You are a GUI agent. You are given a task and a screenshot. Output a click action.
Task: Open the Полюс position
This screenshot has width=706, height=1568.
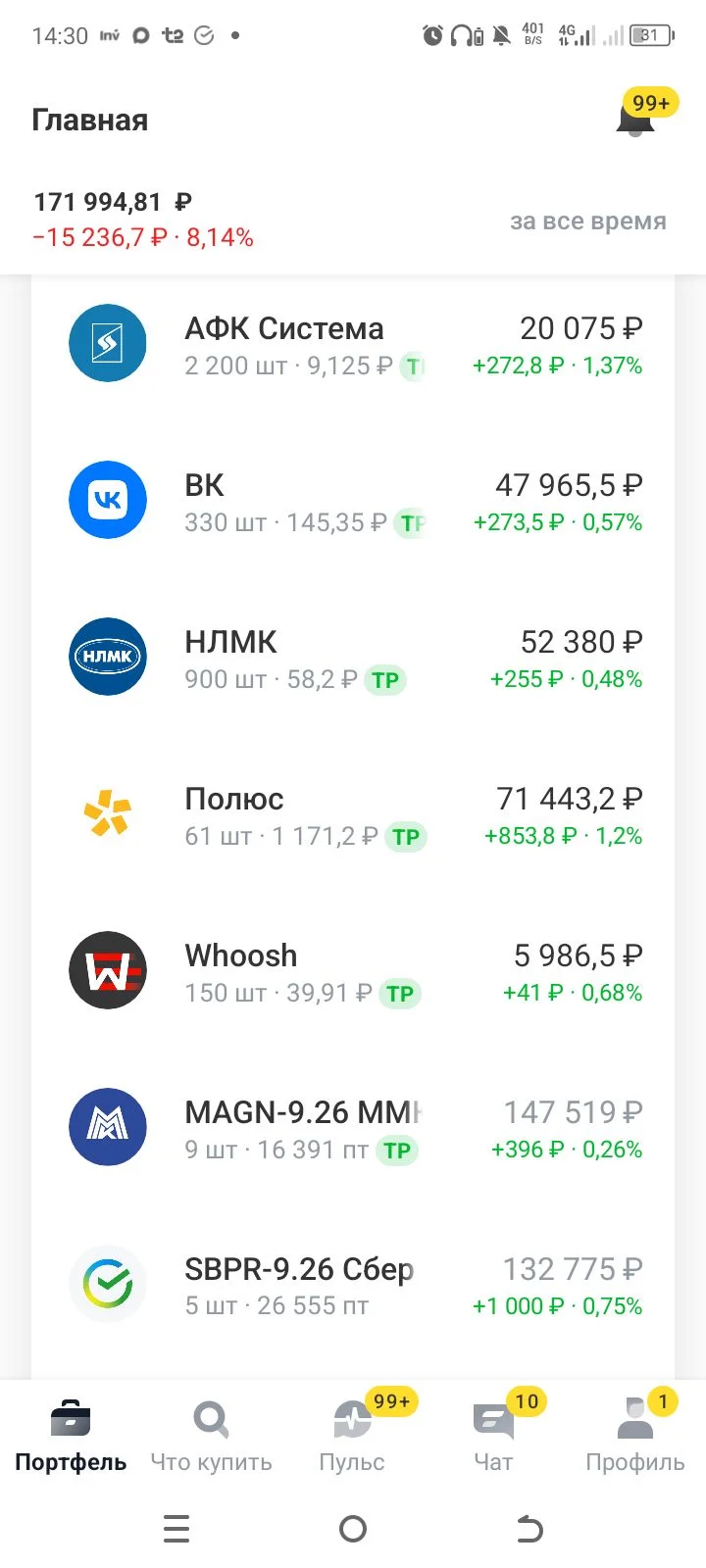point(353,814)
